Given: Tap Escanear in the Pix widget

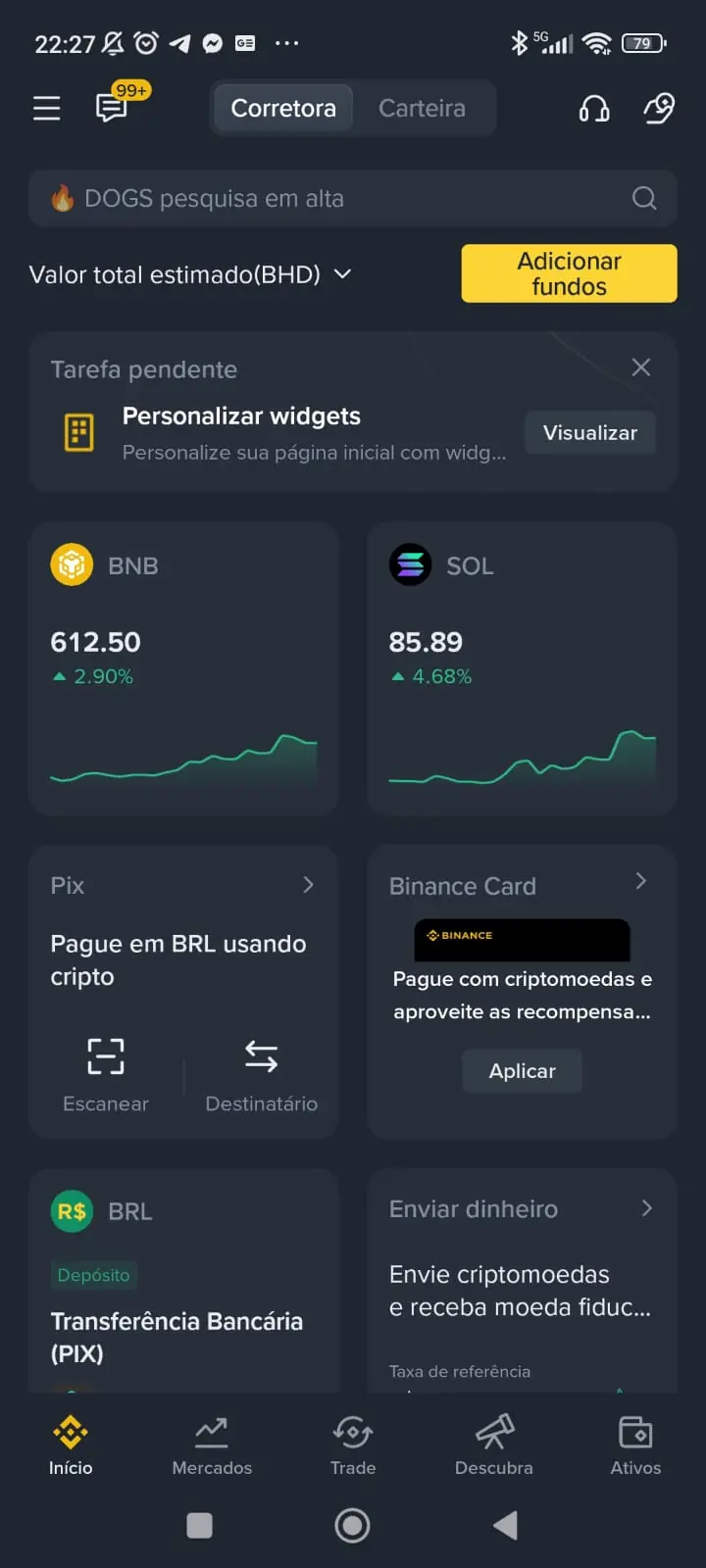Looking at the screenshot, I should pyautogui.click(x=106, y=1074).
